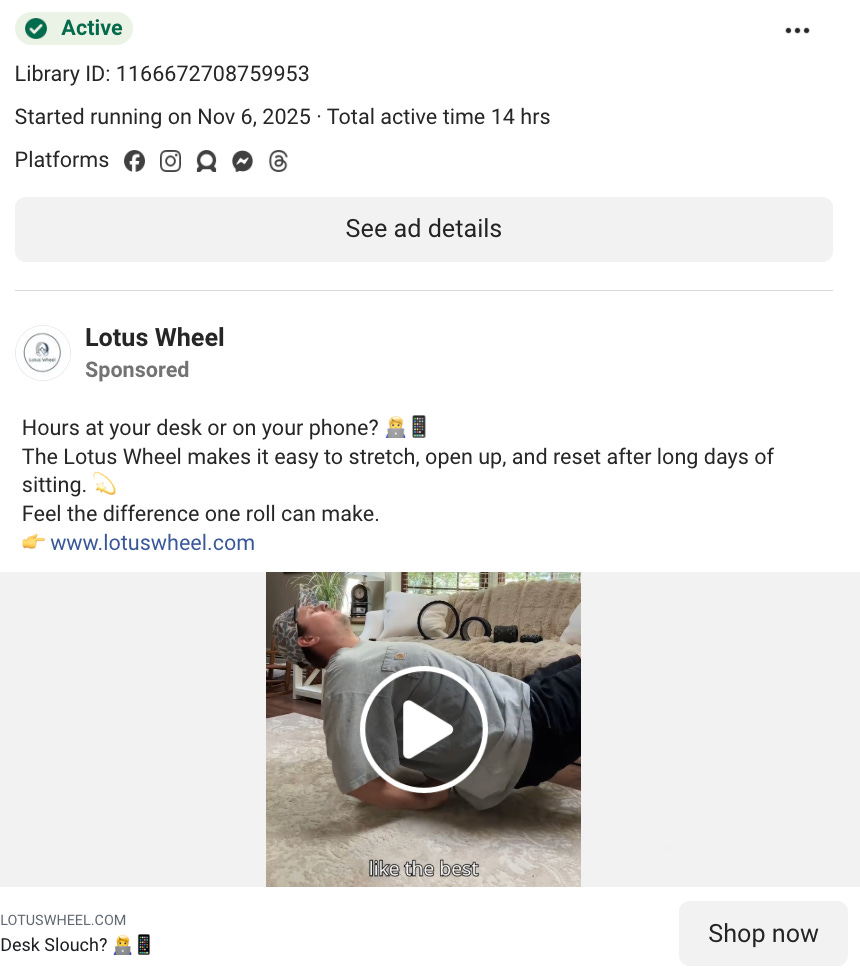Open the Lotus Wheel advertiser page

pos(154,338)
